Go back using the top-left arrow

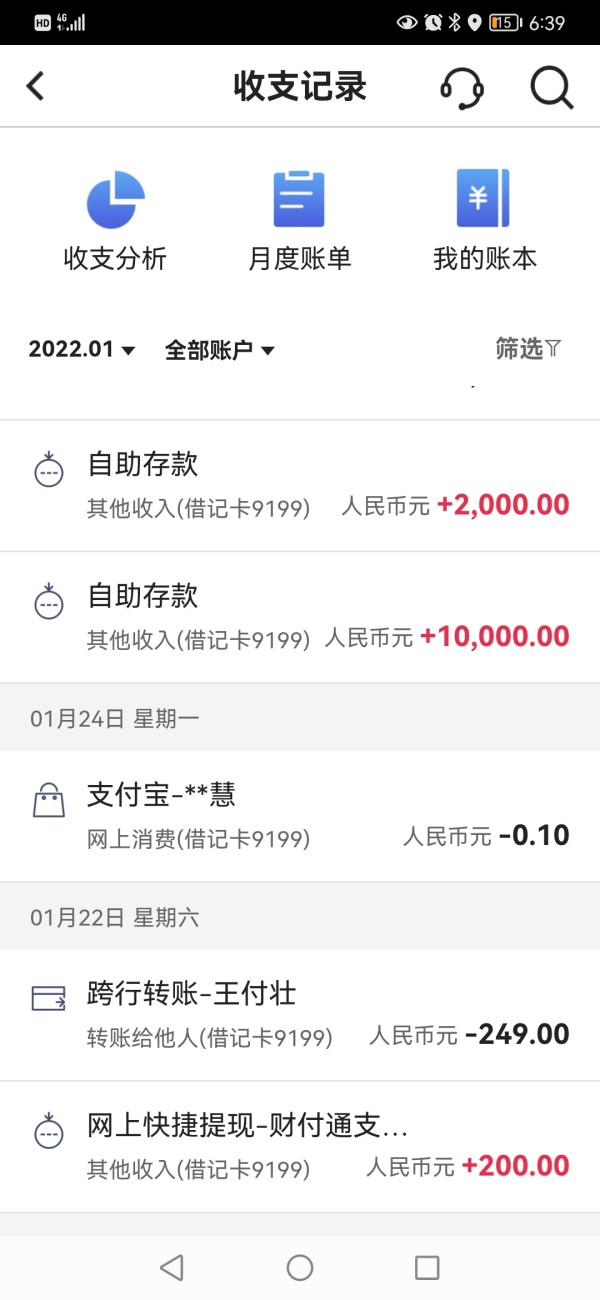point(36,87)
